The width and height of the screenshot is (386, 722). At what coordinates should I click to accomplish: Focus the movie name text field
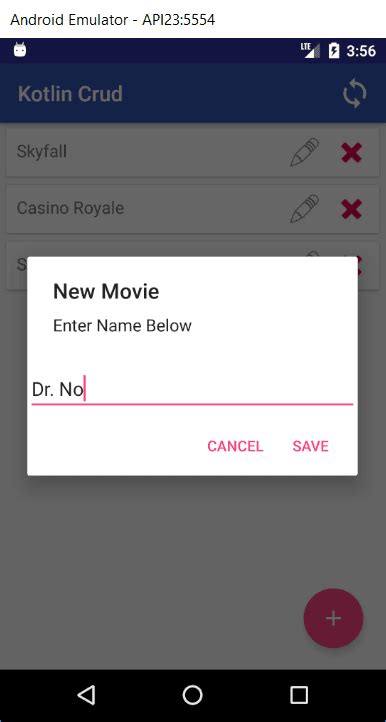click(192, 390)
